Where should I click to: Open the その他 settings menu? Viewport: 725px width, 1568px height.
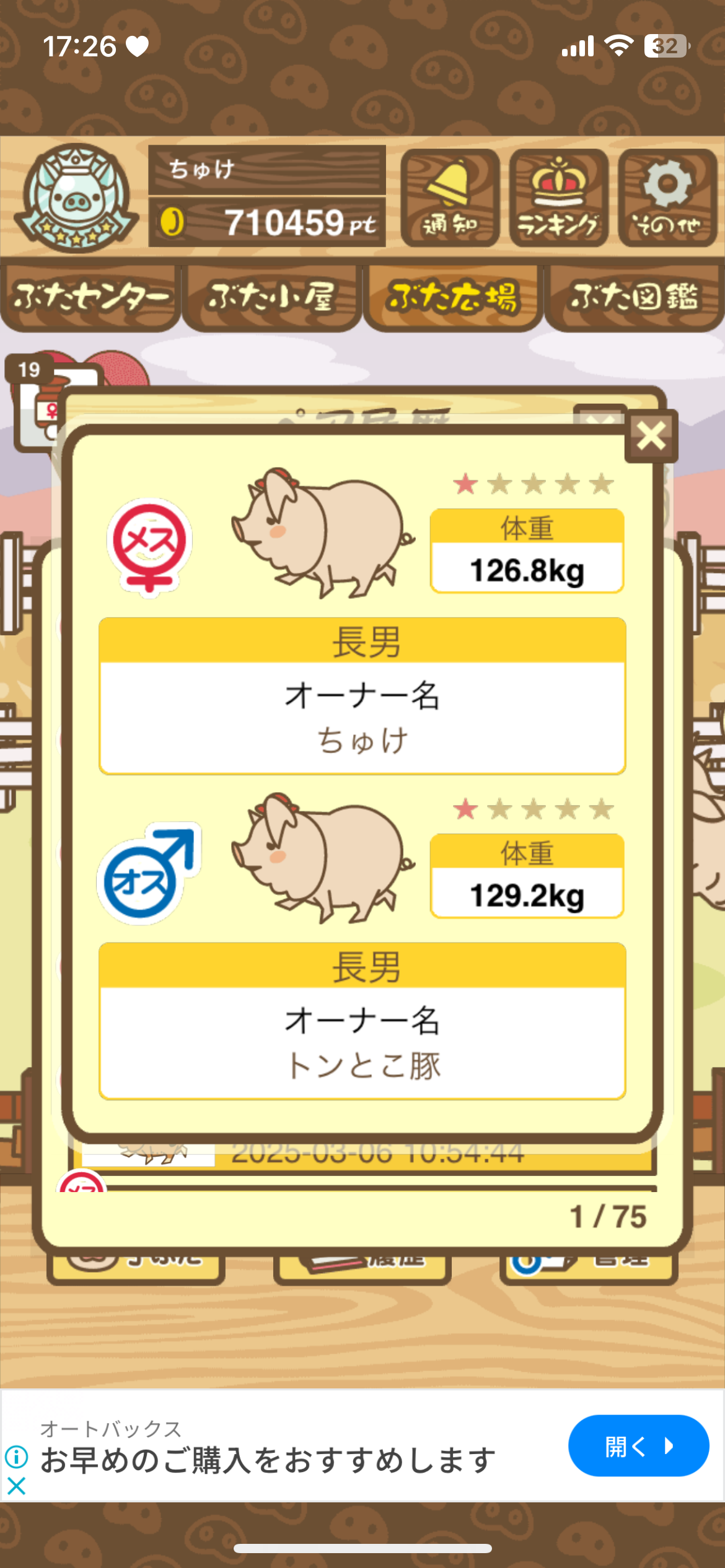[x=667, y=198]
